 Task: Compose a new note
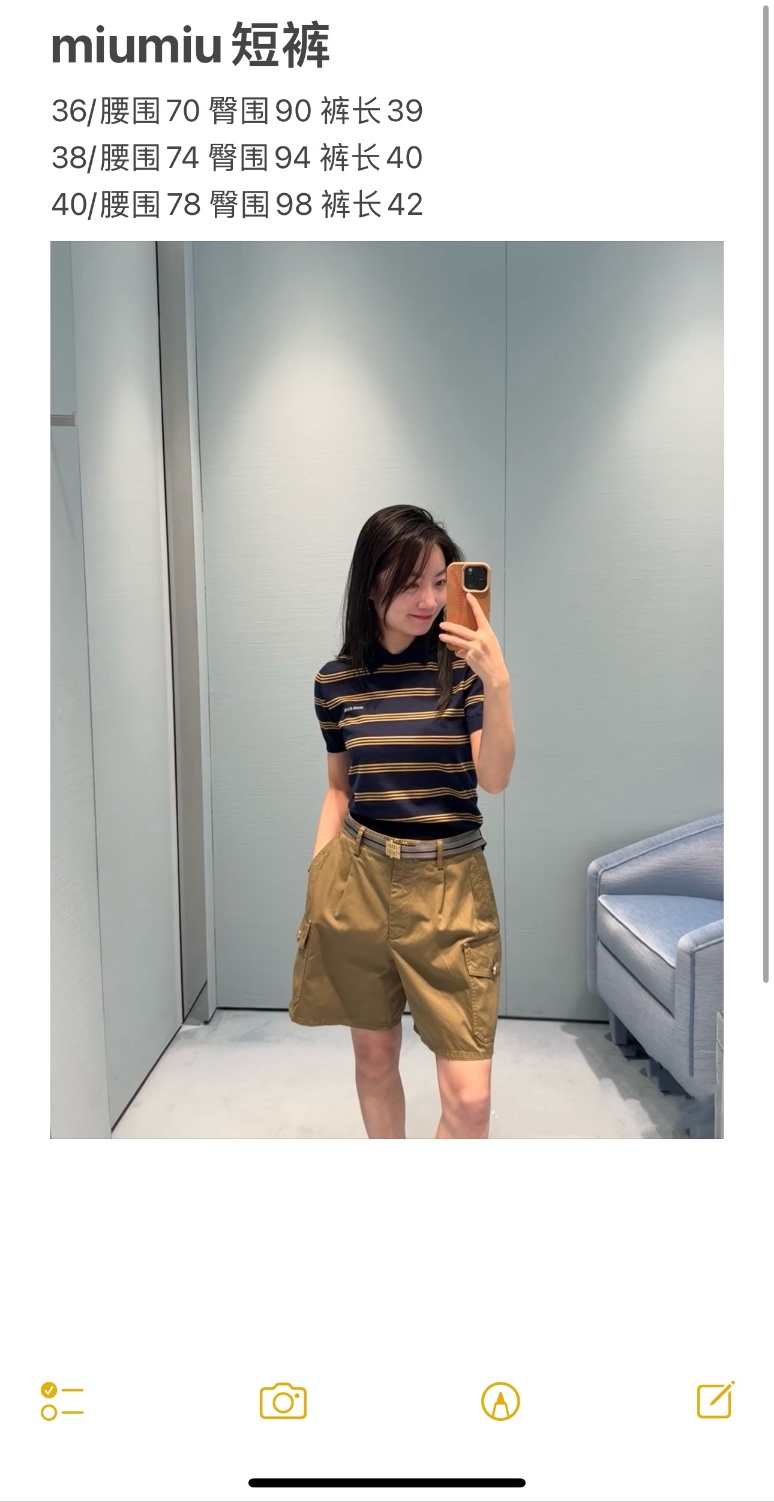[x=716, y=1400]
